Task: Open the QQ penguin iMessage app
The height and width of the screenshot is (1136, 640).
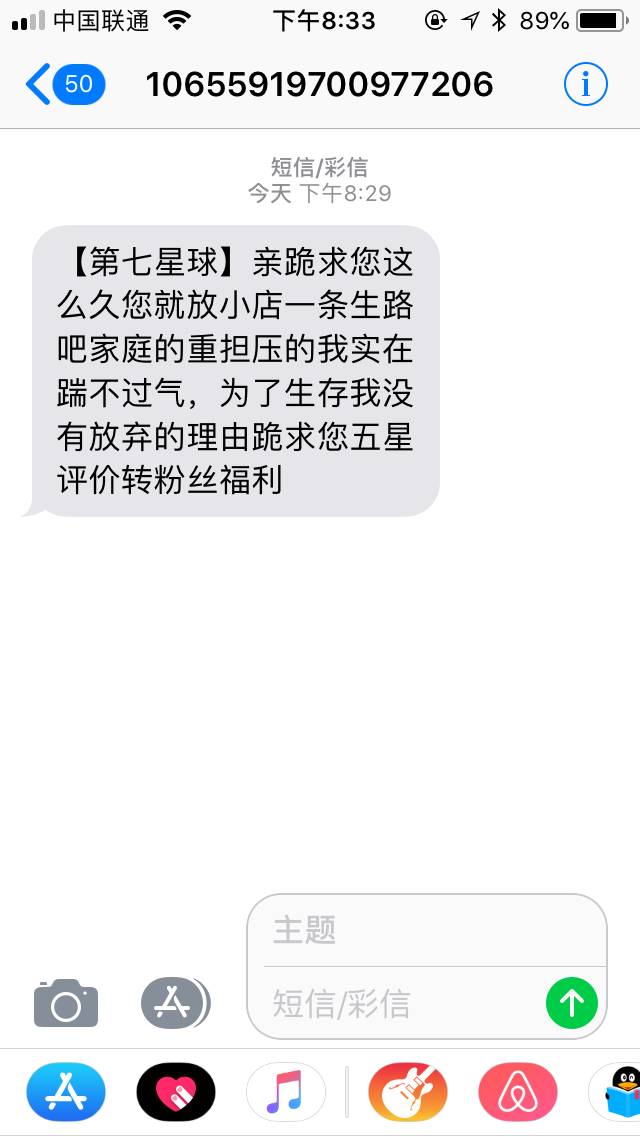Action: click(x=618, y=1092)
